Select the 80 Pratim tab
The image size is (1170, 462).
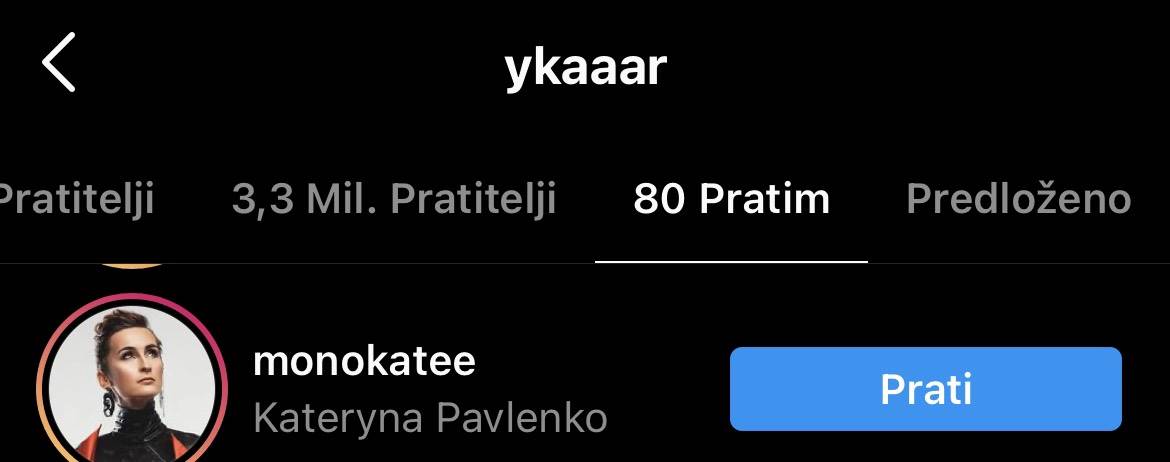[x=731, y=199]
